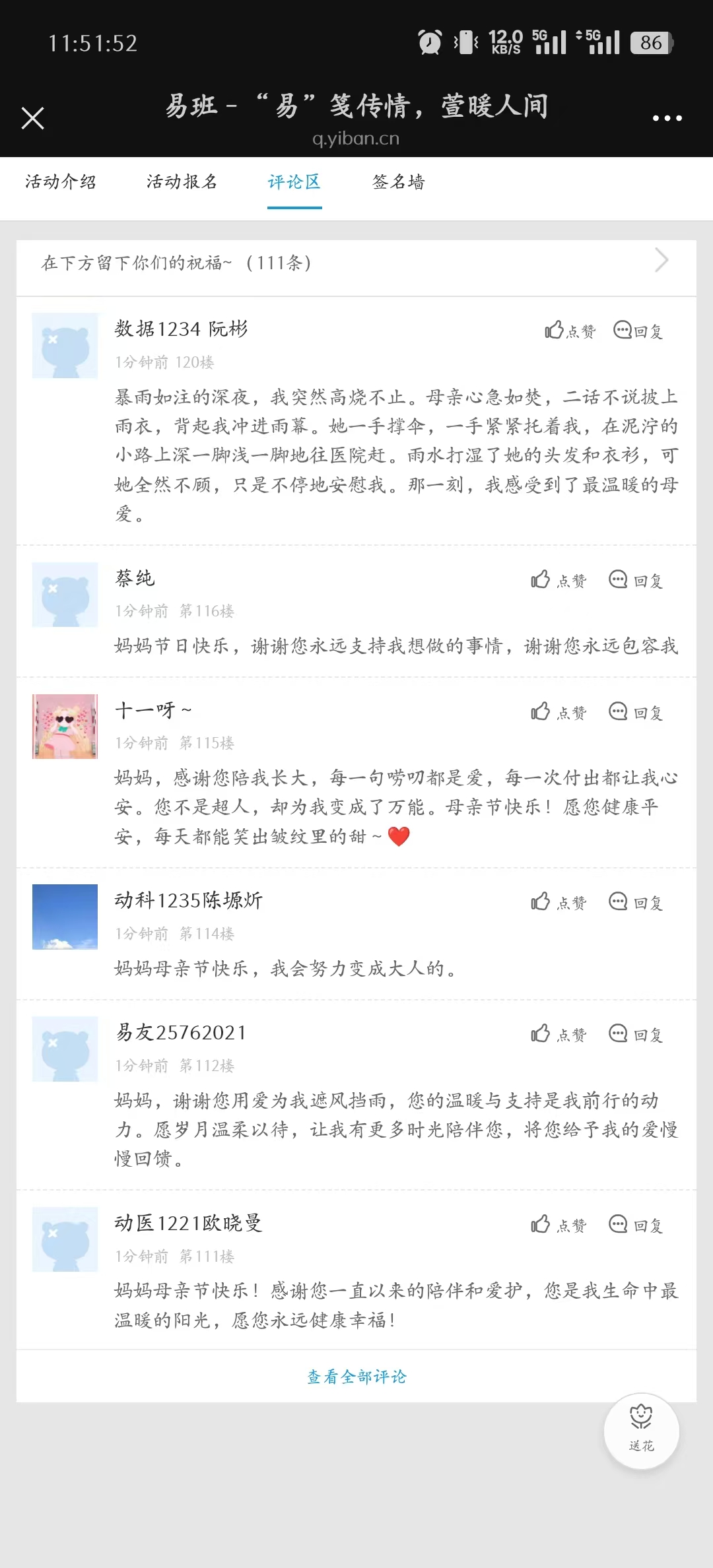Open the 签名墙 tab

point(398,182)
